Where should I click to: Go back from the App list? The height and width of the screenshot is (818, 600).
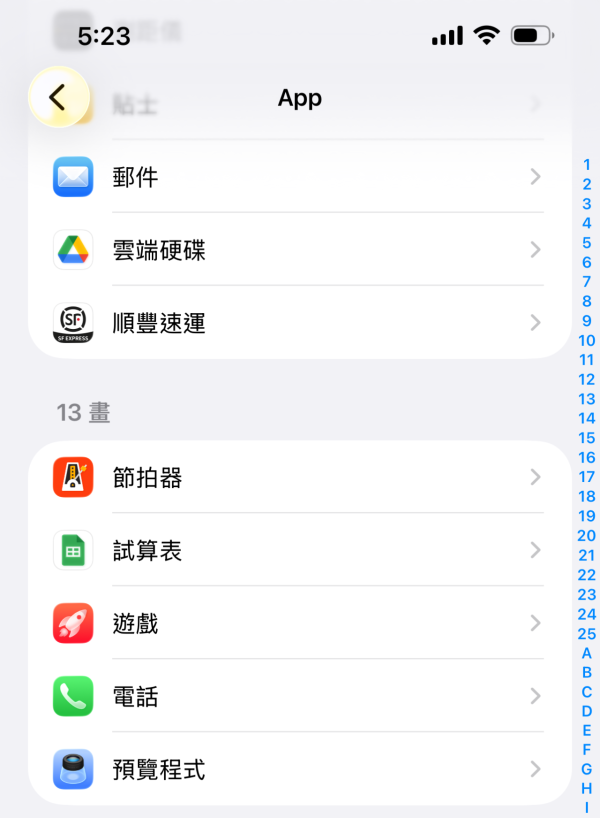tap(58, 97)
